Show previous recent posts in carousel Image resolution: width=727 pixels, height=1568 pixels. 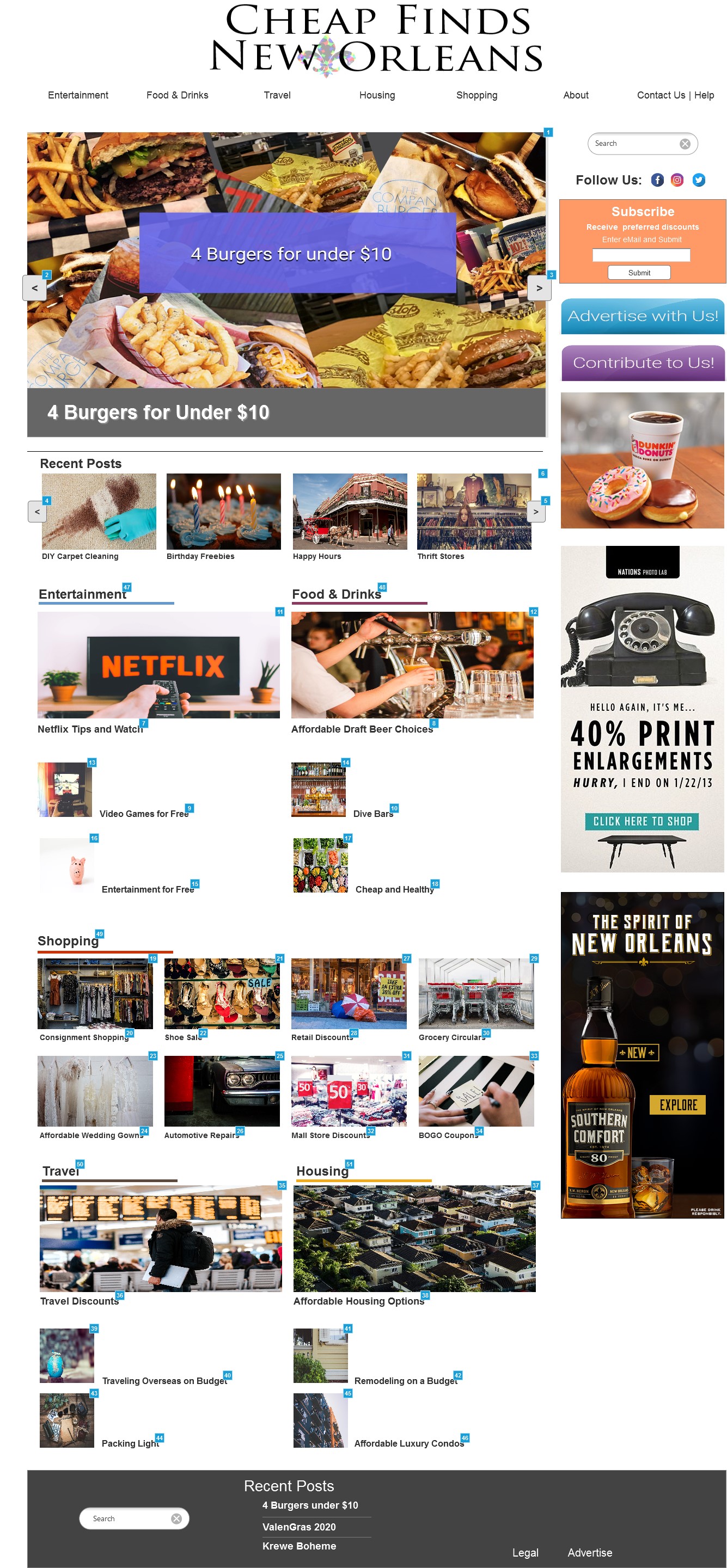pos(37,511)
